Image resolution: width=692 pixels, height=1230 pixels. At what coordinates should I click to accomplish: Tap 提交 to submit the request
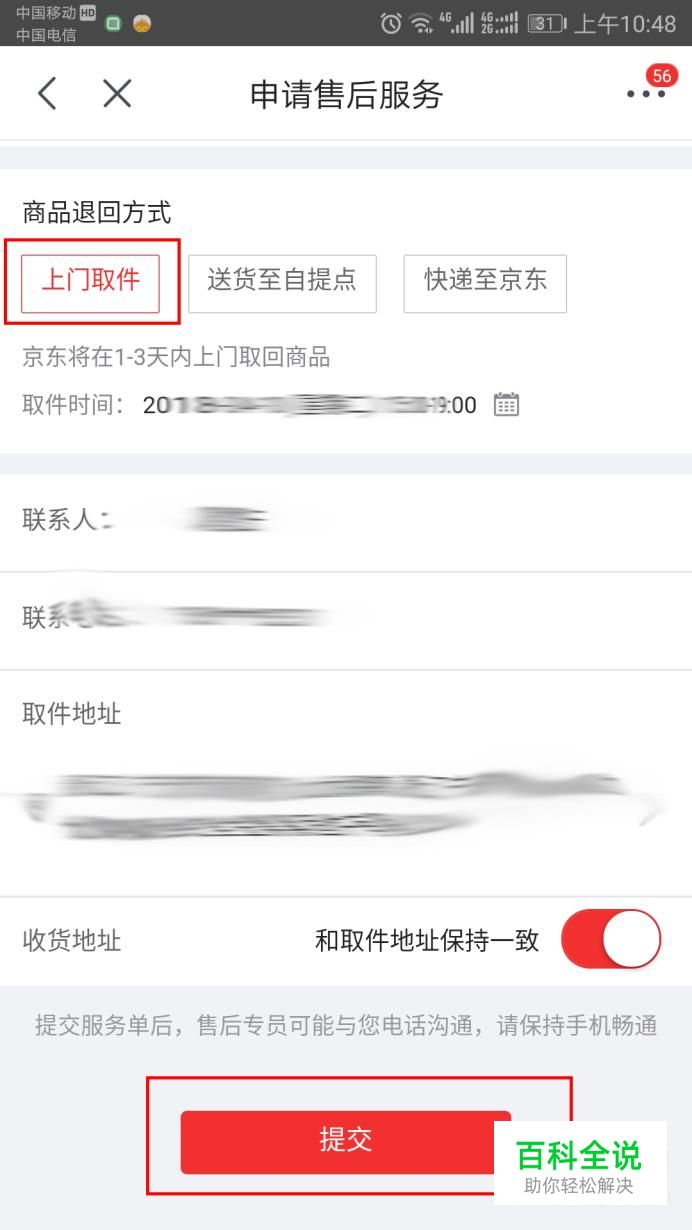(346, 1141)
